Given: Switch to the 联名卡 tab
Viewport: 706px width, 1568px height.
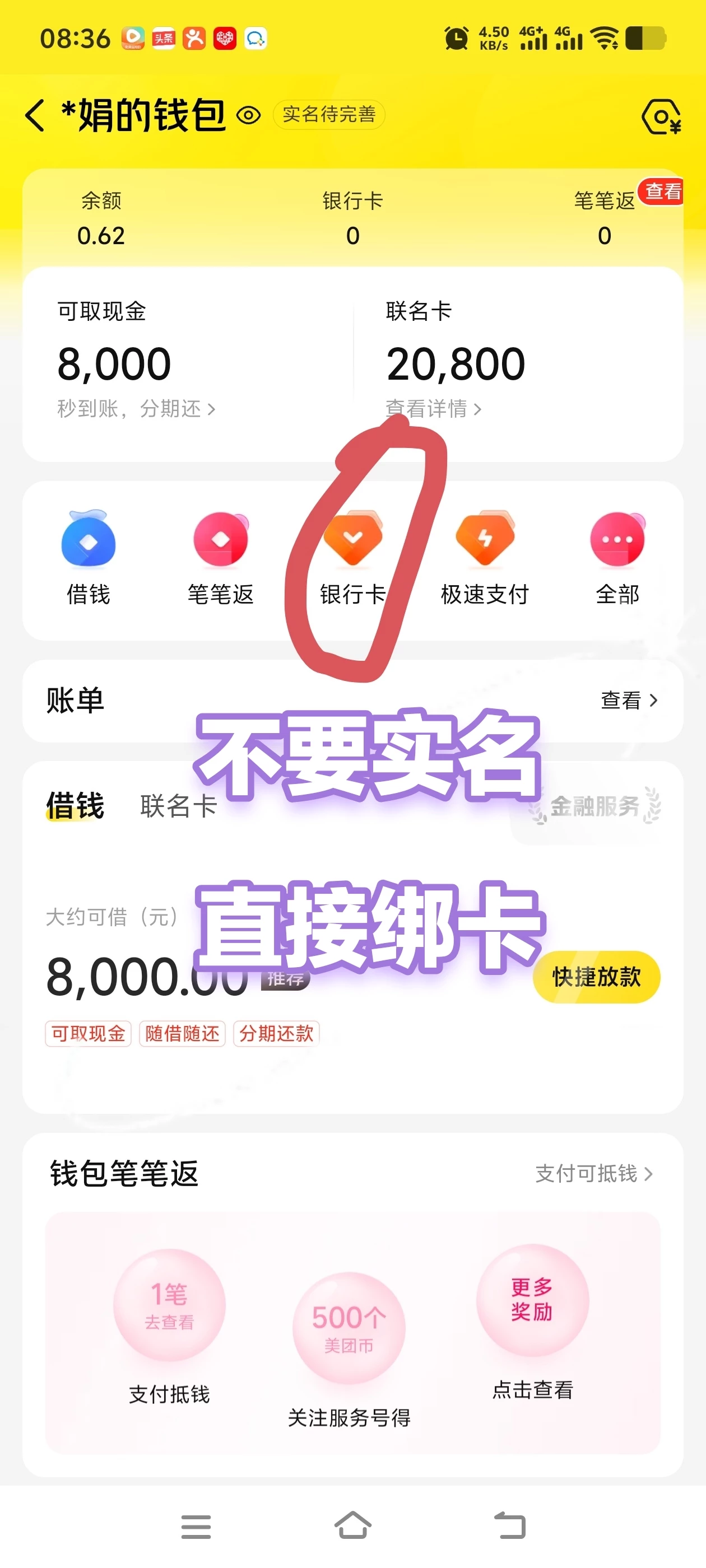Looking at the screenshot, I should [x=179, y=806].
